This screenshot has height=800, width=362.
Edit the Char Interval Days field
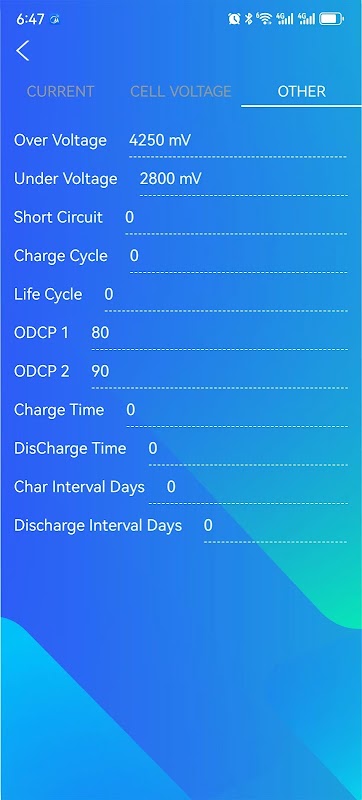(248, 487)
